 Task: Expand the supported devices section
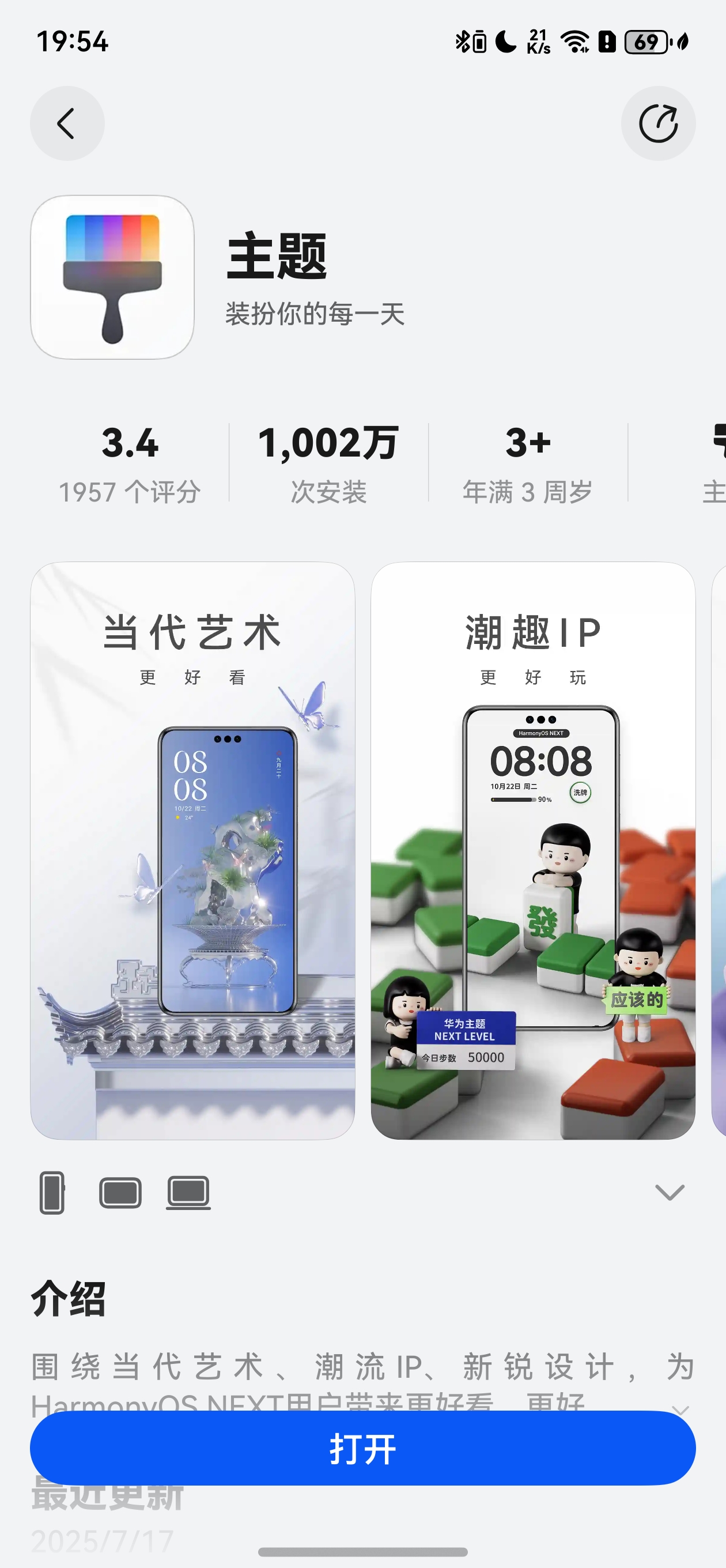[670, 1192]
